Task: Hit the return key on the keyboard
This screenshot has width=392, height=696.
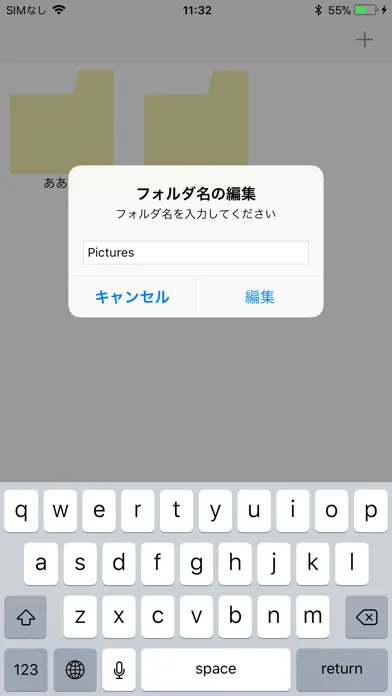Action: pos(341,669)
